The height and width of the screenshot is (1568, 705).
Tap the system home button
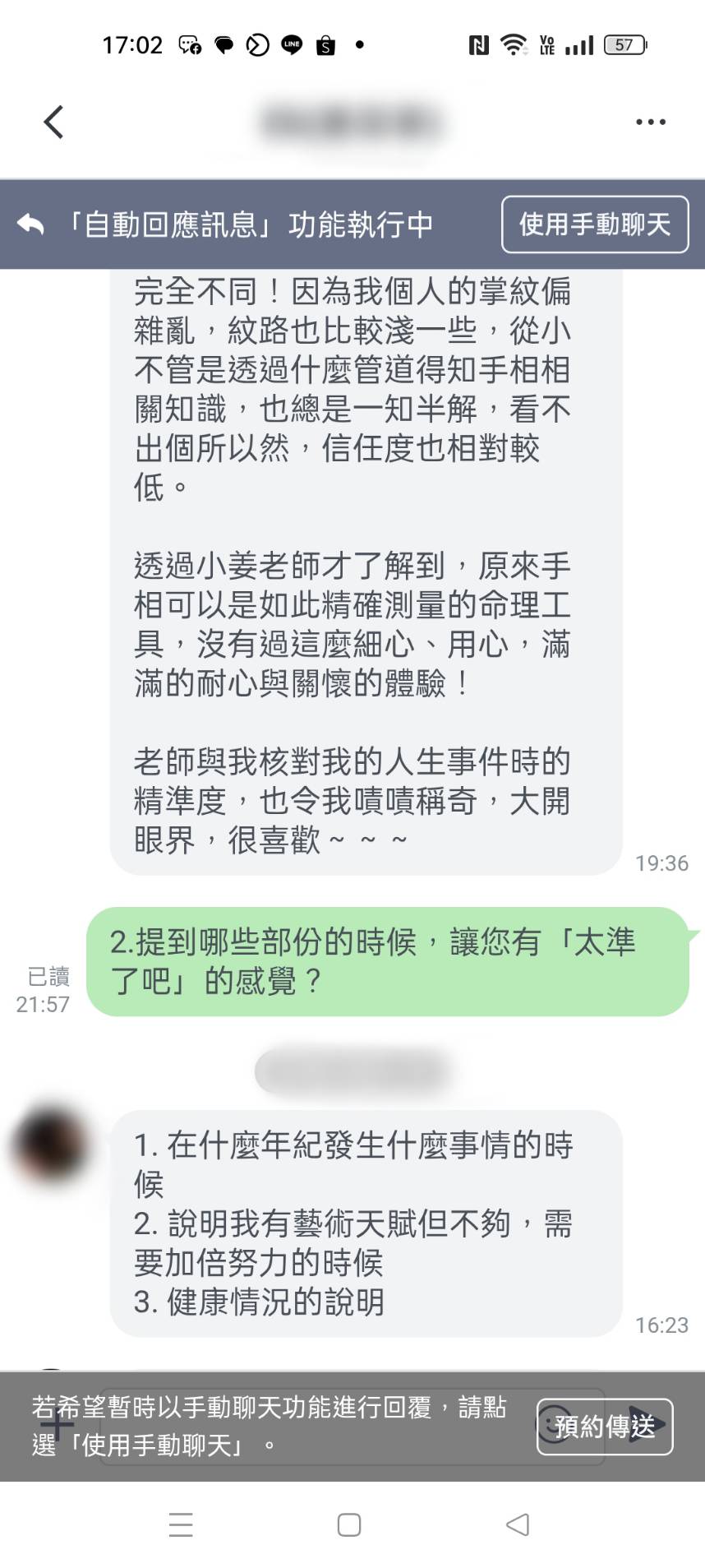pos(349,1525)
